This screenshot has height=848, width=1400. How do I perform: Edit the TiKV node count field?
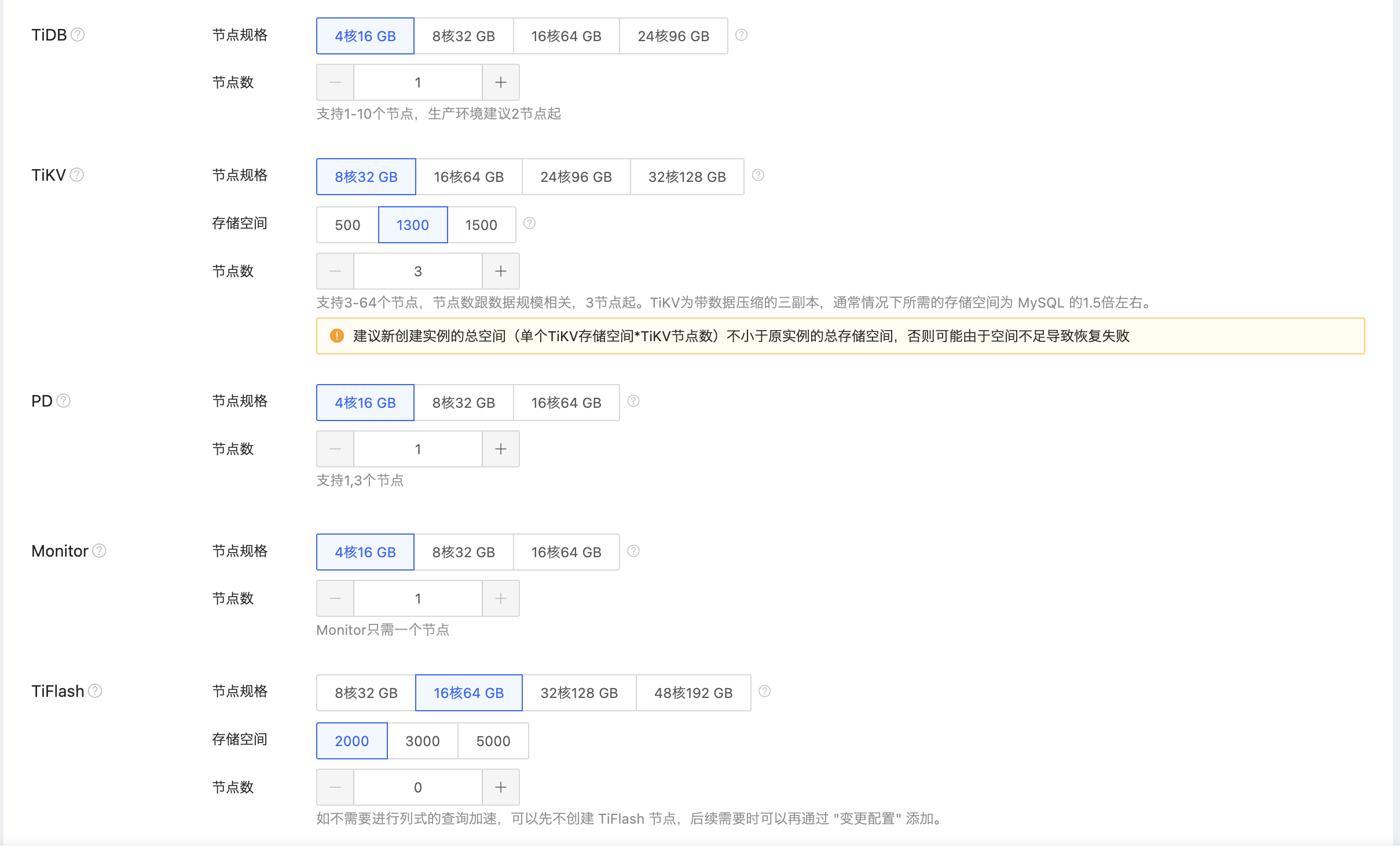[417, 271]
